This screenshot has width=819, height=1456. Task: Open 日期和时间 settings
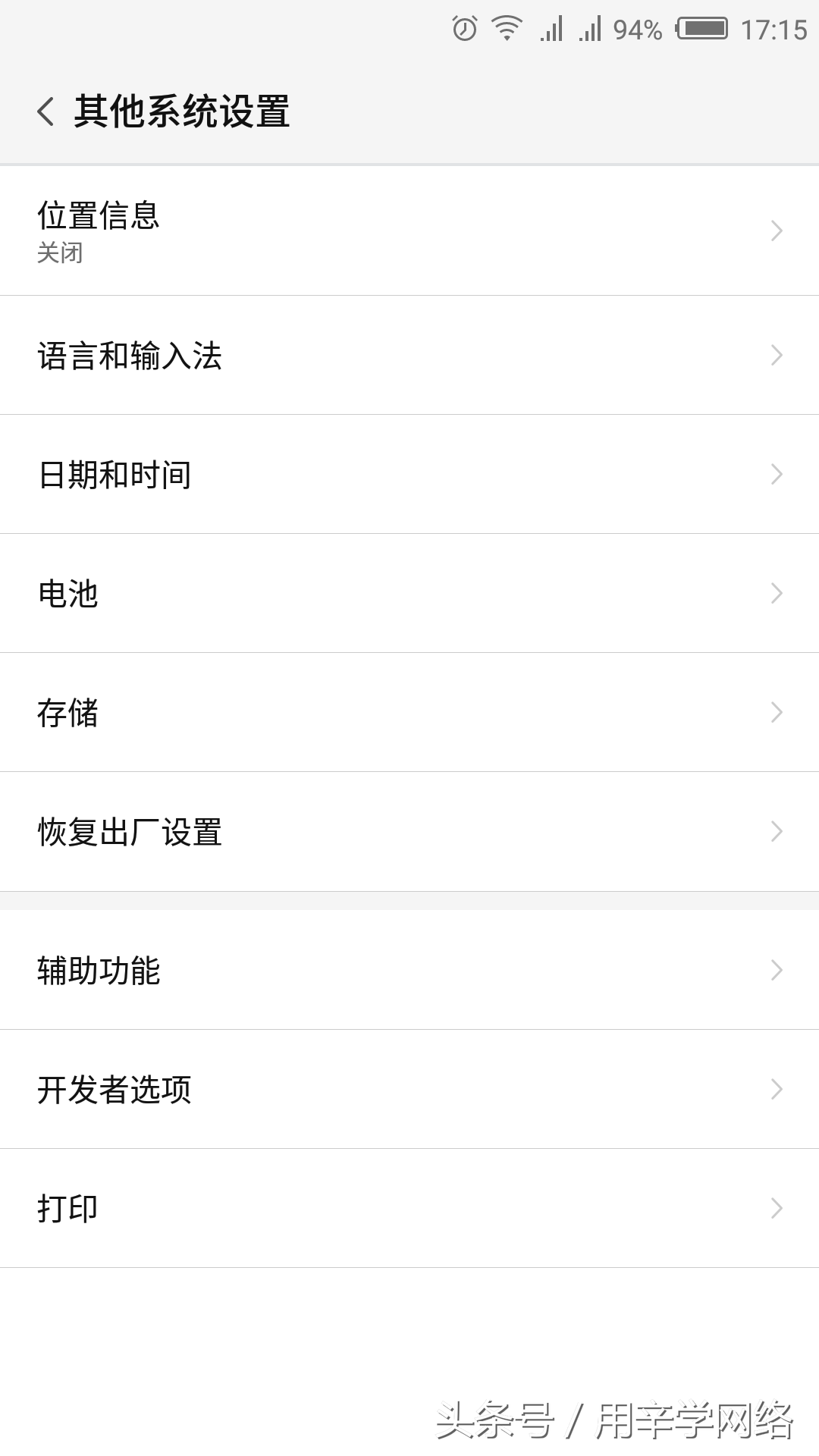409,474
